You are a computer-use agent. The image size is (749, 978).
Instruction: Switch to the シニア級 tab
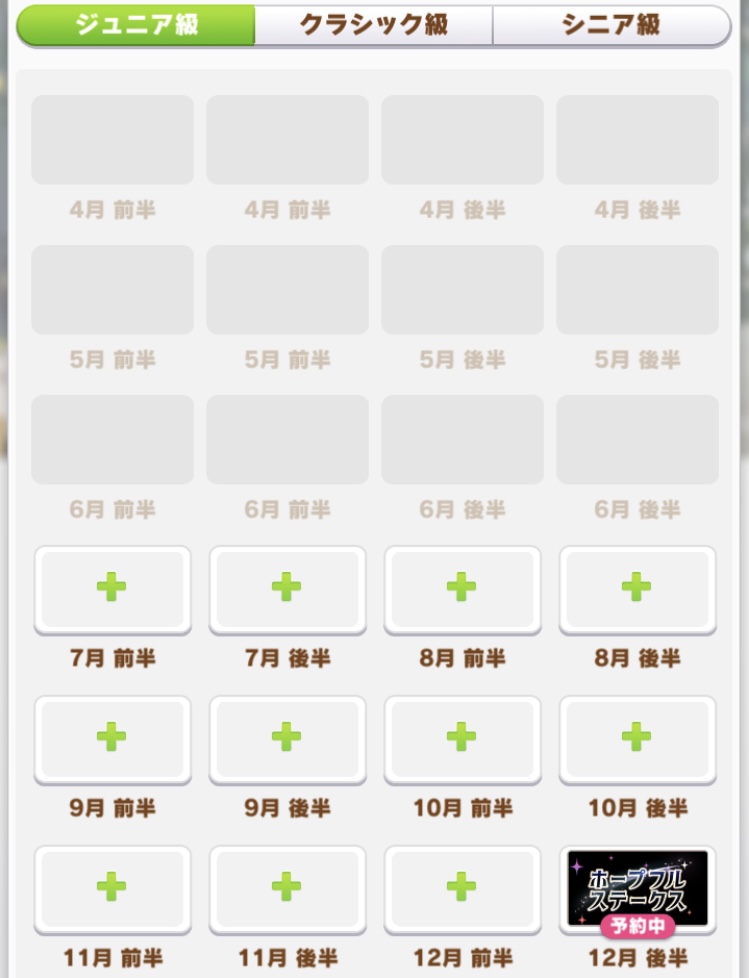(x=614, y=22)
